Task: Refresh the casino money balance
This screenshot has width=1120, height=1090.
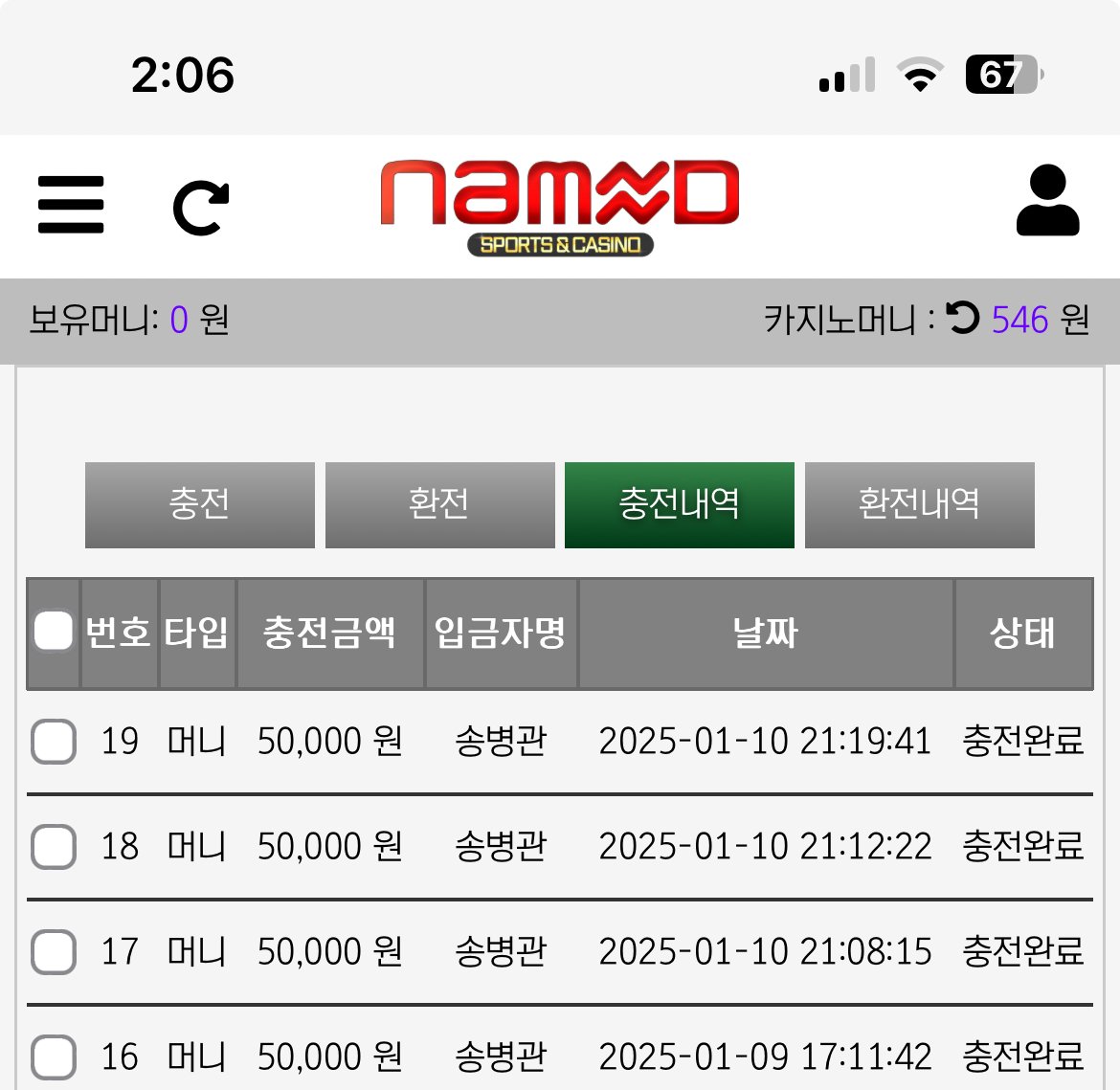Action: pyautogui.click(x=962, y=319)
